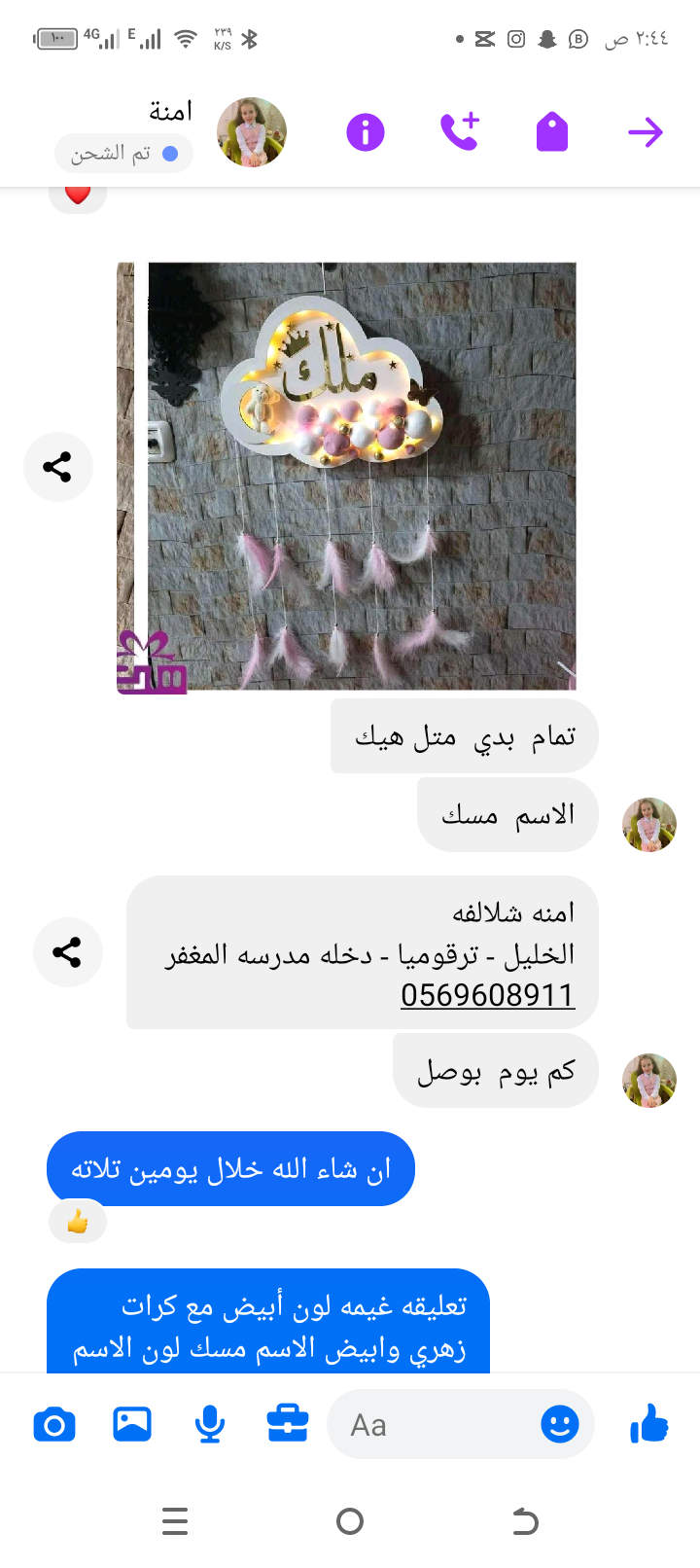The width and height of the screenshot is (700, 1568).
Task: Open the purple label tag icon
Action: (551, 132)
